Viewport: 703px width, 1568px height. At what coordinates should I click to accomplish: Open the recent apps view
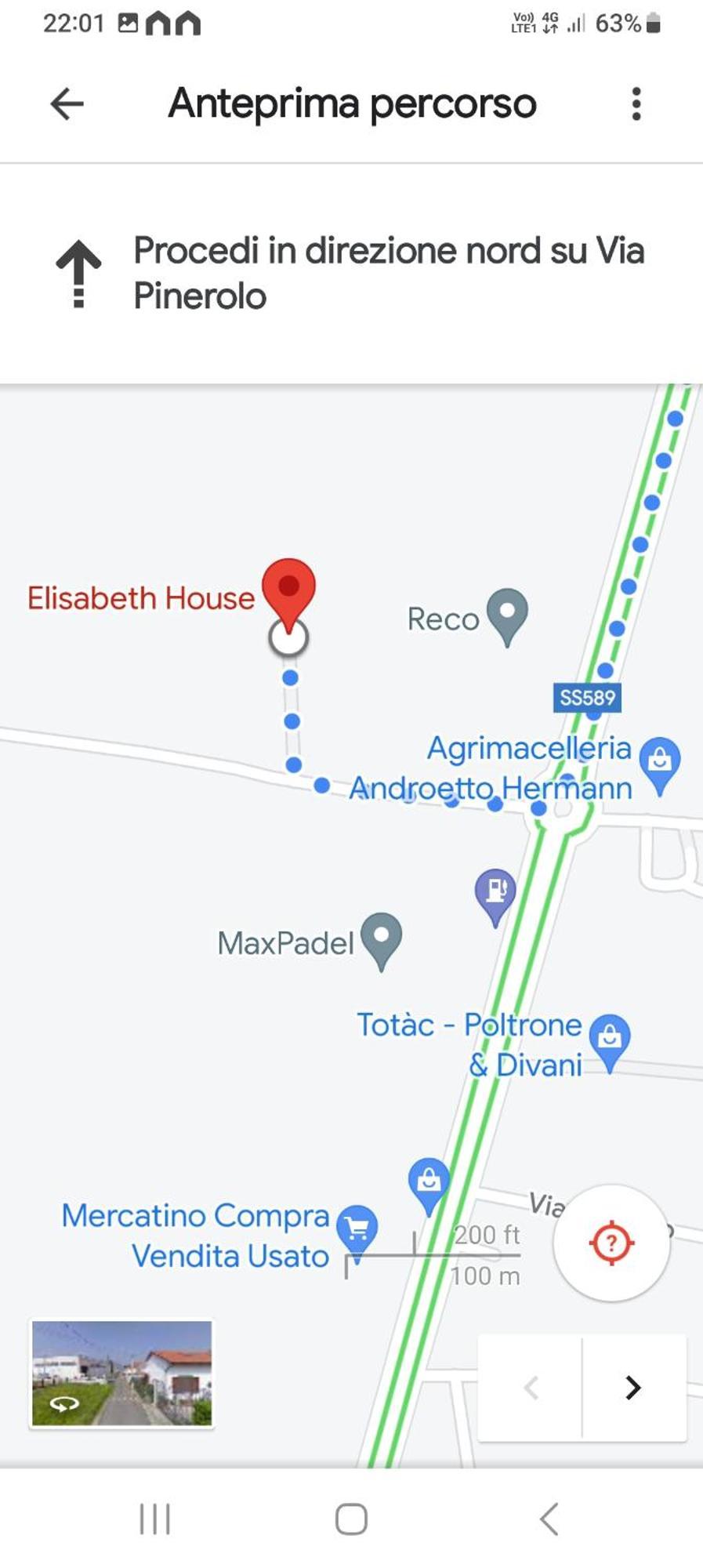point(154,1519)
